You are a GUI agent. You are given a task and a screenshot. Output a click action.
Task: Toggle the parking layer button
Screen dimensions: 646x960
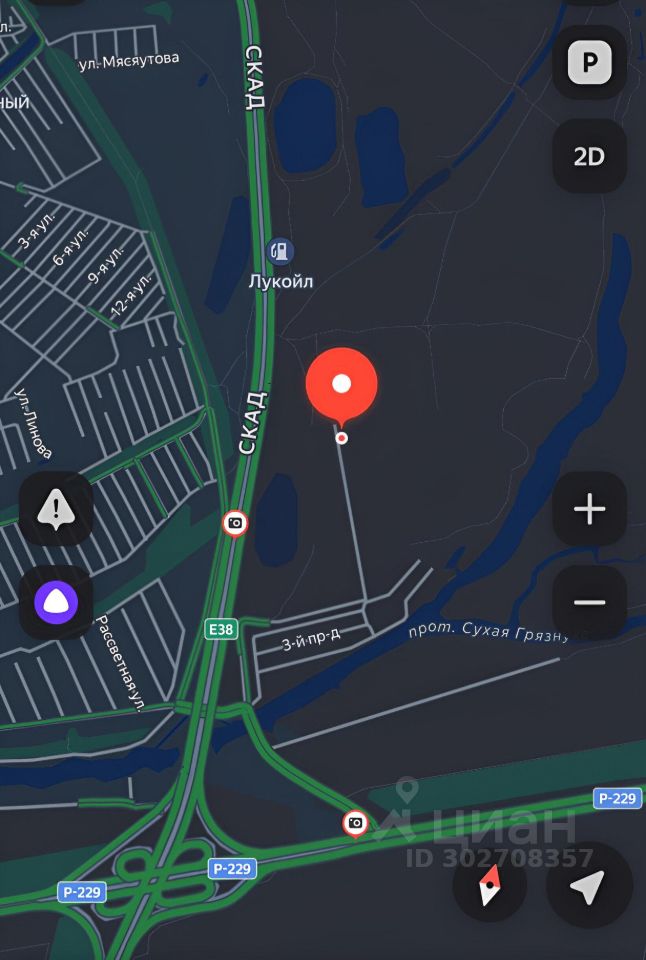(589, 63)
